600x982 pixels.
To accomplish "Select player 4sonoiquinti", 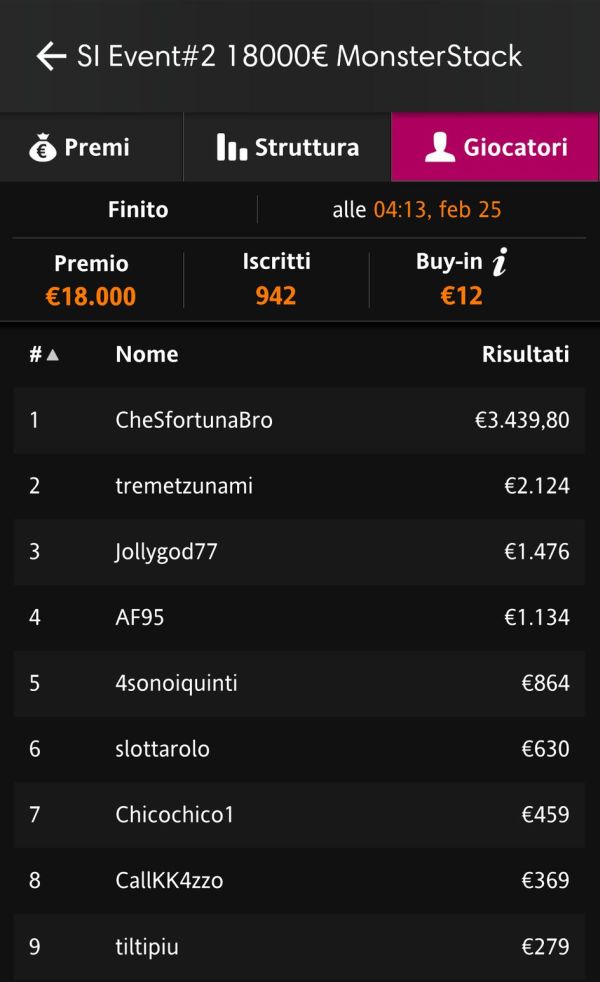I will point(299,683).
